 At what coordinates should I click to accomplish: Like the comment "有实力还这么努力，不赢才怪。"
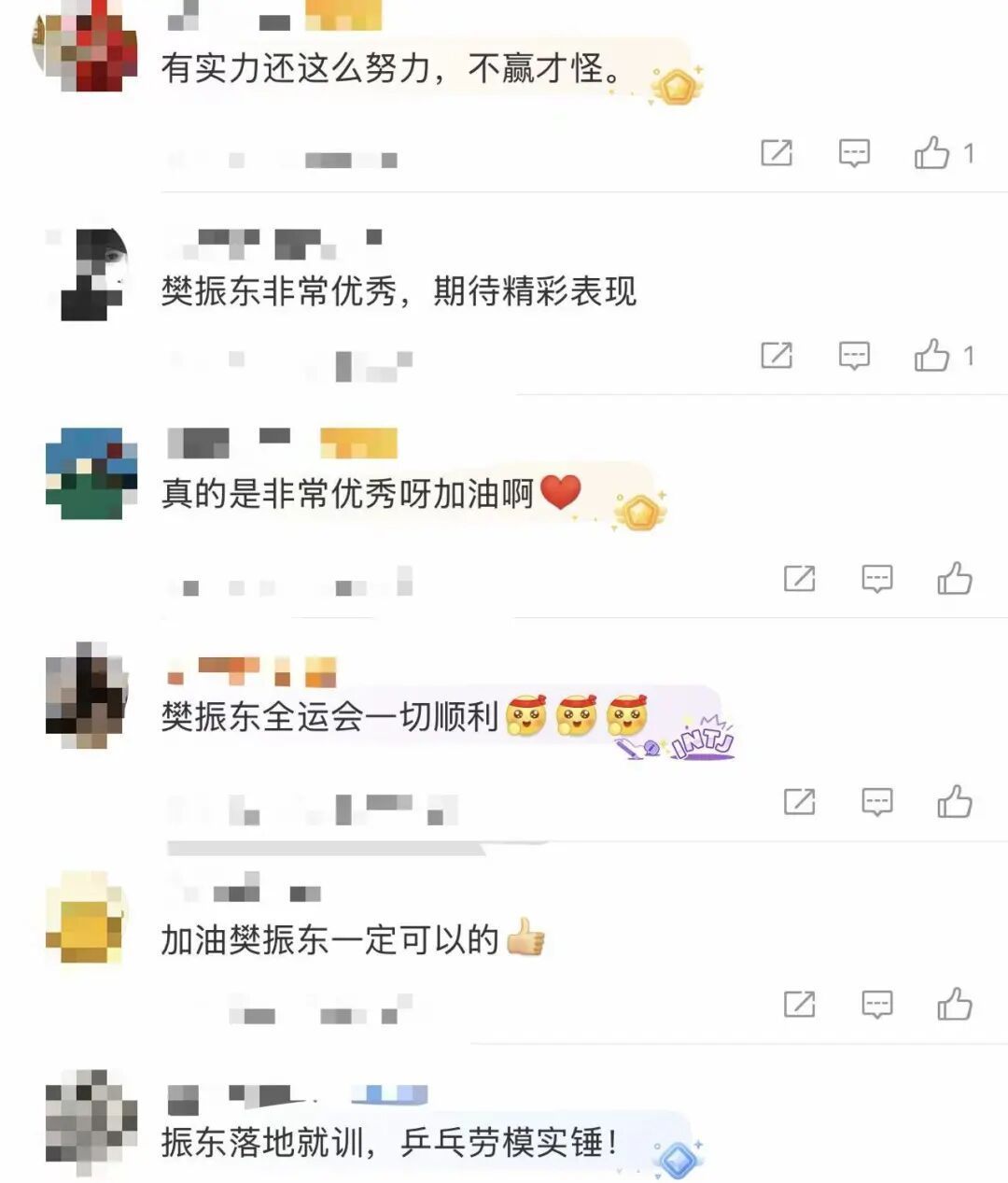click(x=932, y=152)
